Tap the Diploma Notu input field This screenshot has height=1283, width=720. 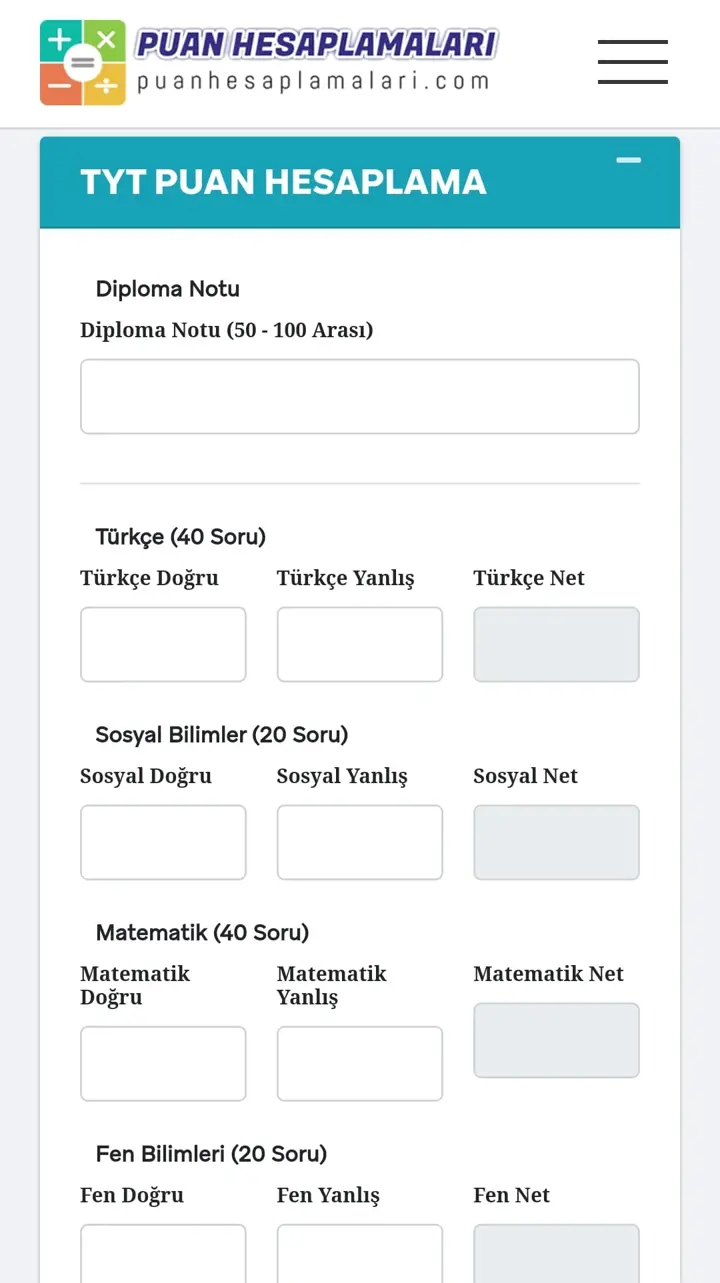point(360,397)
